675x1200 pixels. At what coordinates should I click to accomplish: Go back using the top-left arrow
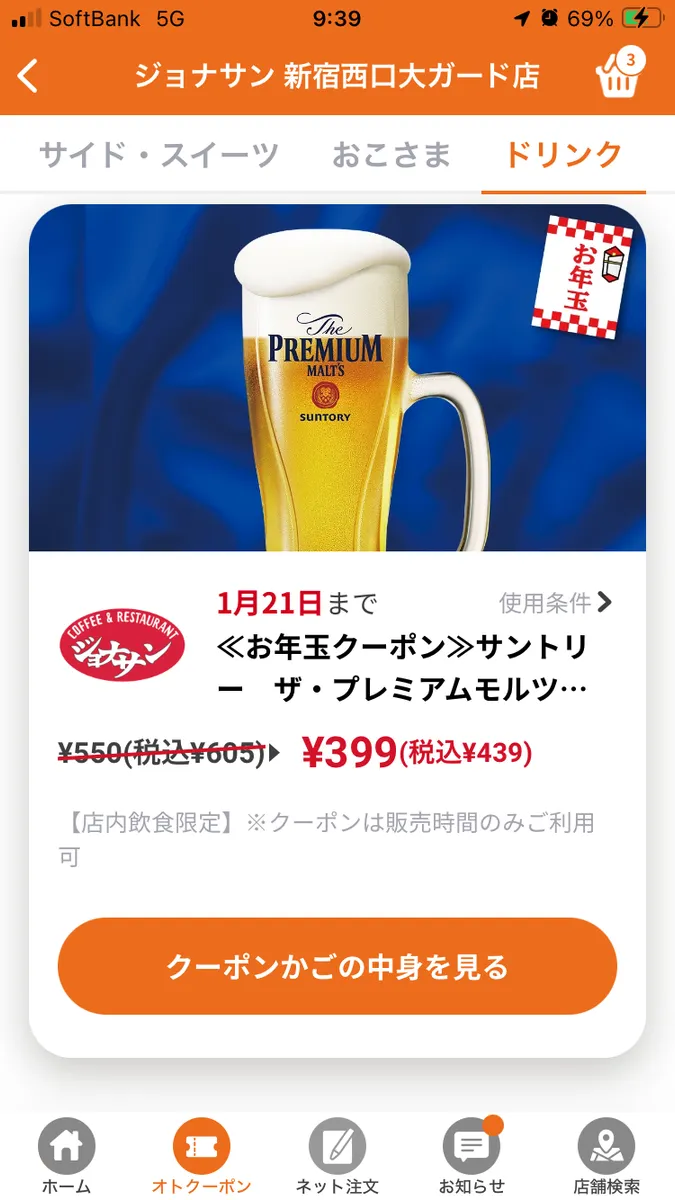click(28, 77)
